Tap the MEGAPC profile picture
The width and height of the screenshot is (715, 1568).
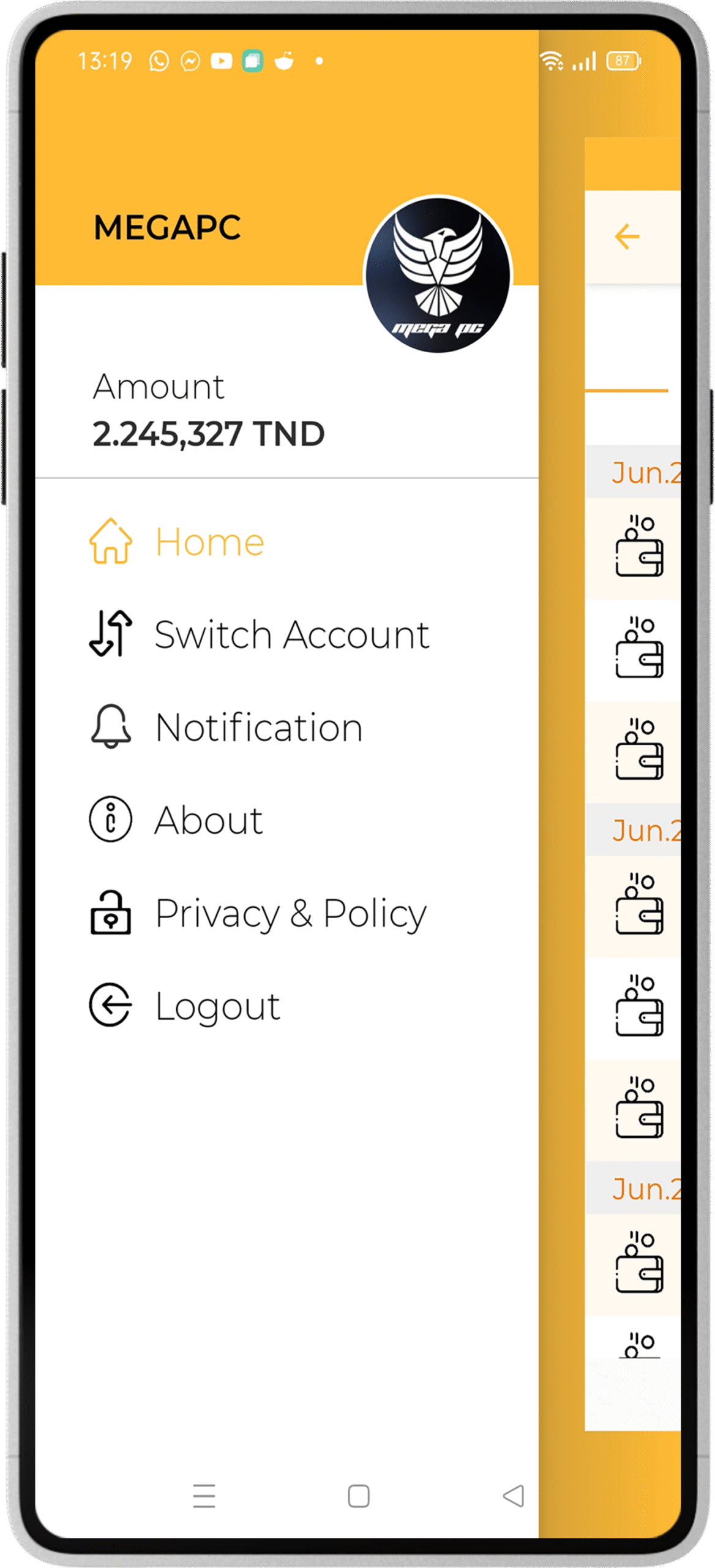(438, 274)
